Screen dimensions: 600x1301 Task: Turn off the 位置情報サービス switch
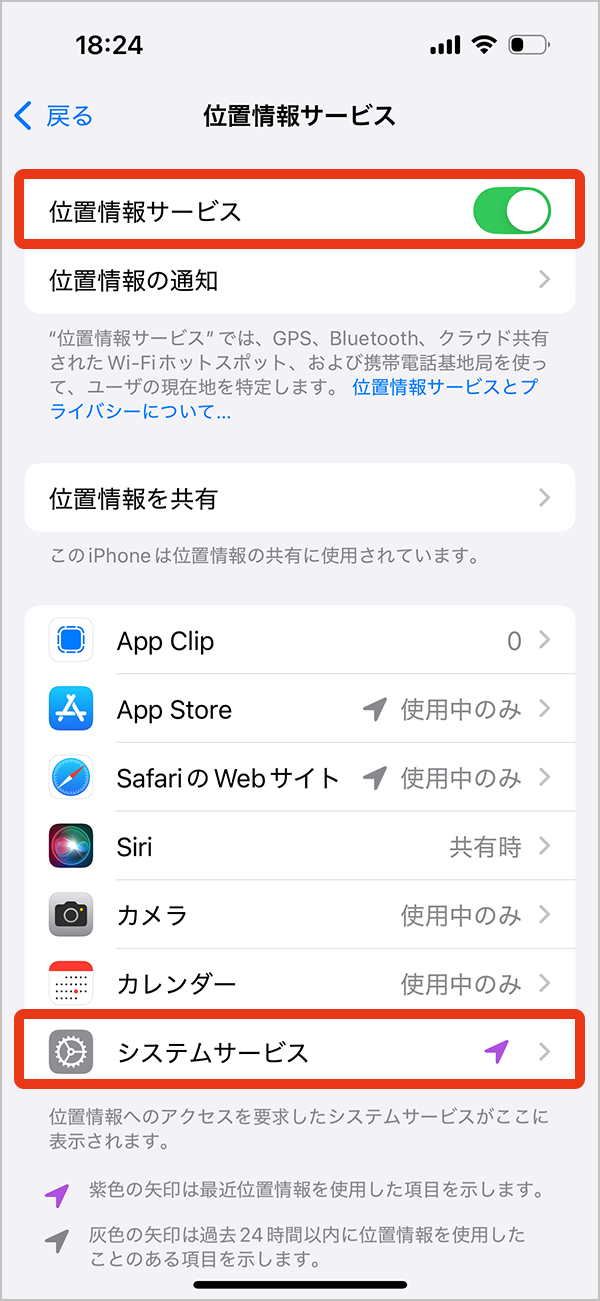point(512,211)
